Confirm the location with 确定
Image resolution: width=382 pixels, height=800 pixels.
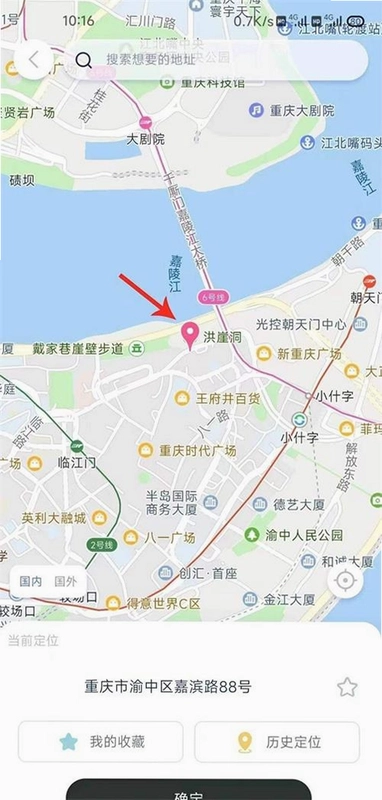coord(189,789)
